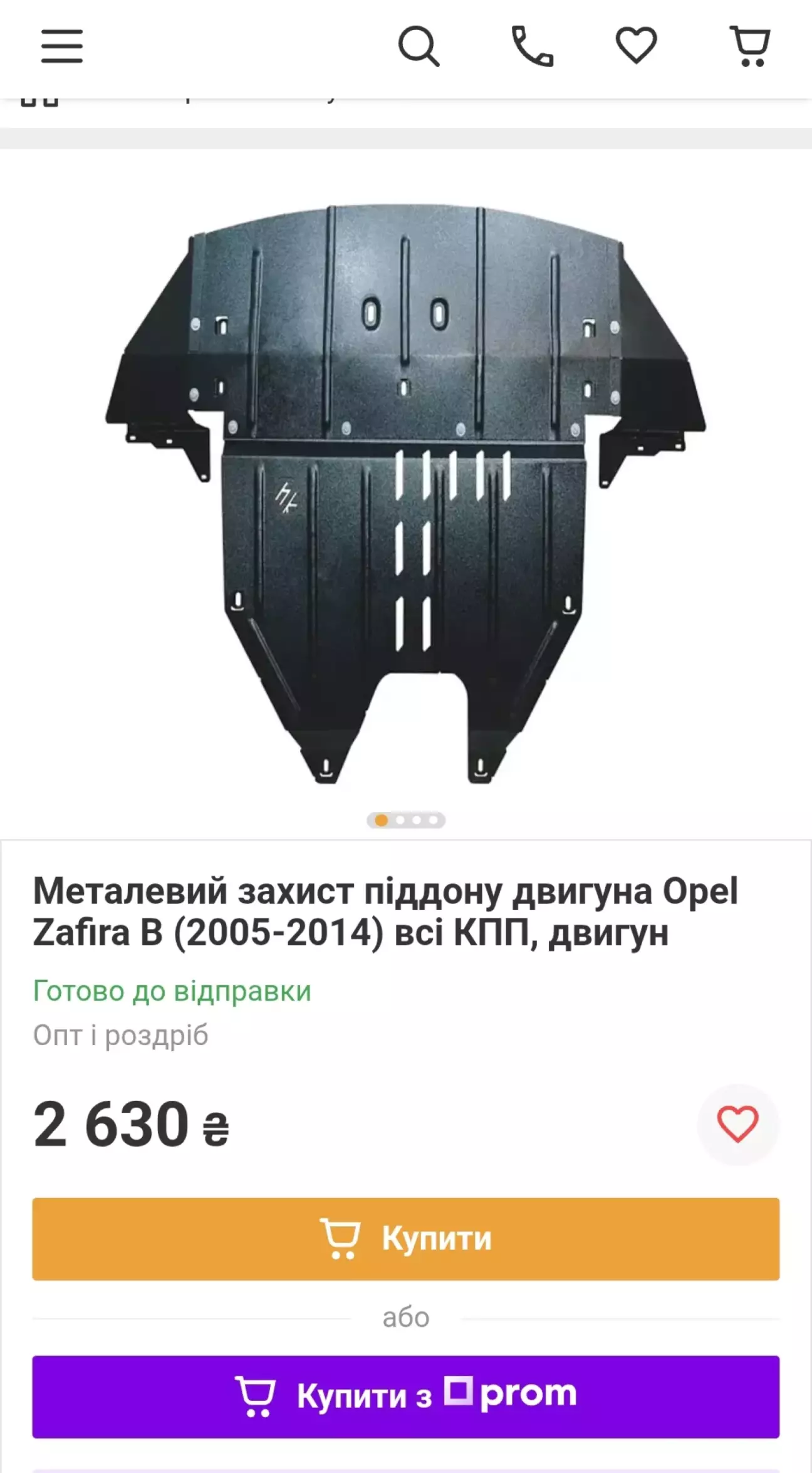Screen dimensions: 812x1473
Task: Tap the orange Купити button
Action: [406, 1238]
